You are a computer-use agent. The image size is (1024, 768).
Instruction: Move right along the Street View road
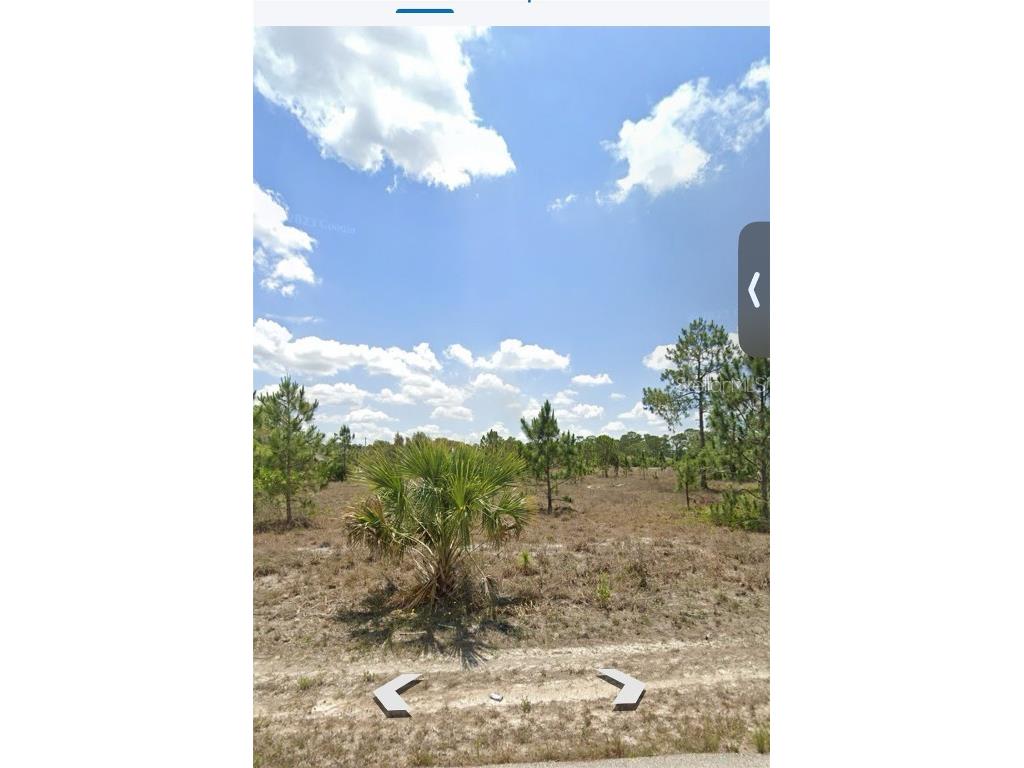(623, 688)
